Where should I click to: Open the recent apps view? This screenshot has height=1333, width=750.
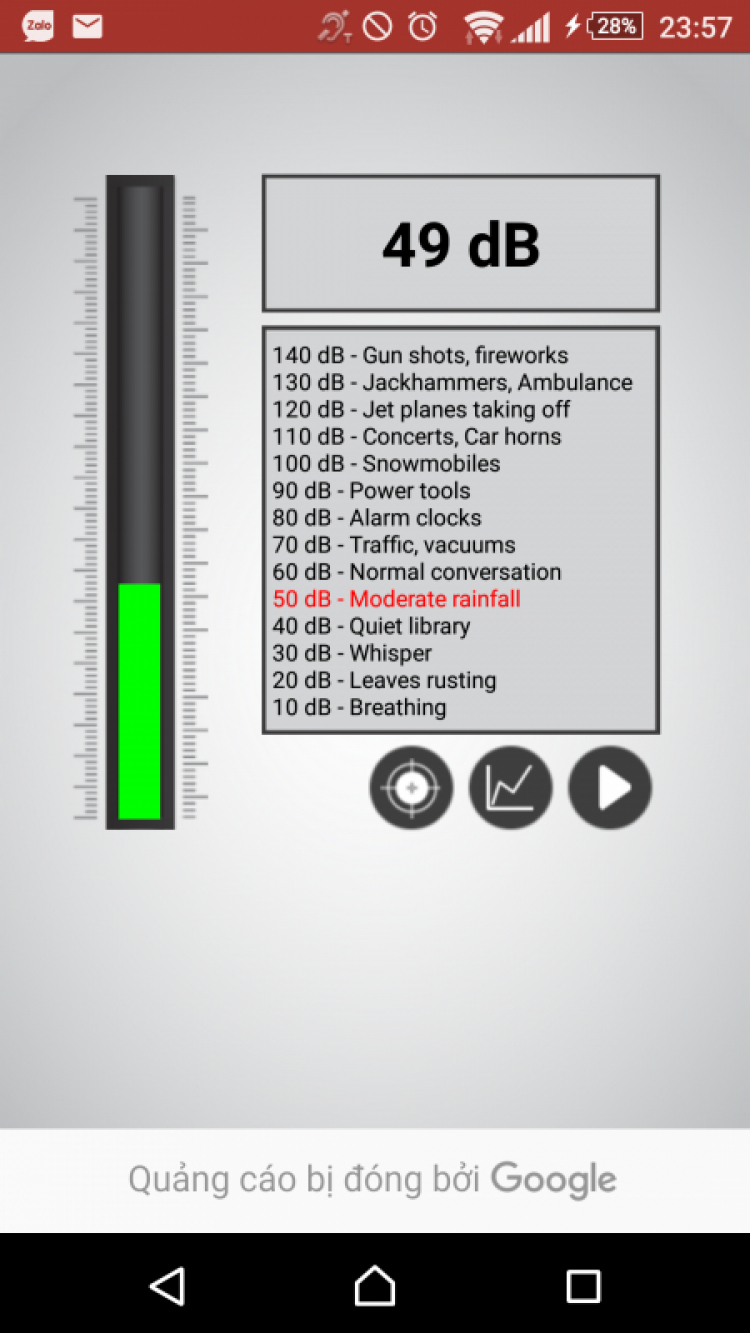(x=583, y=1285)
